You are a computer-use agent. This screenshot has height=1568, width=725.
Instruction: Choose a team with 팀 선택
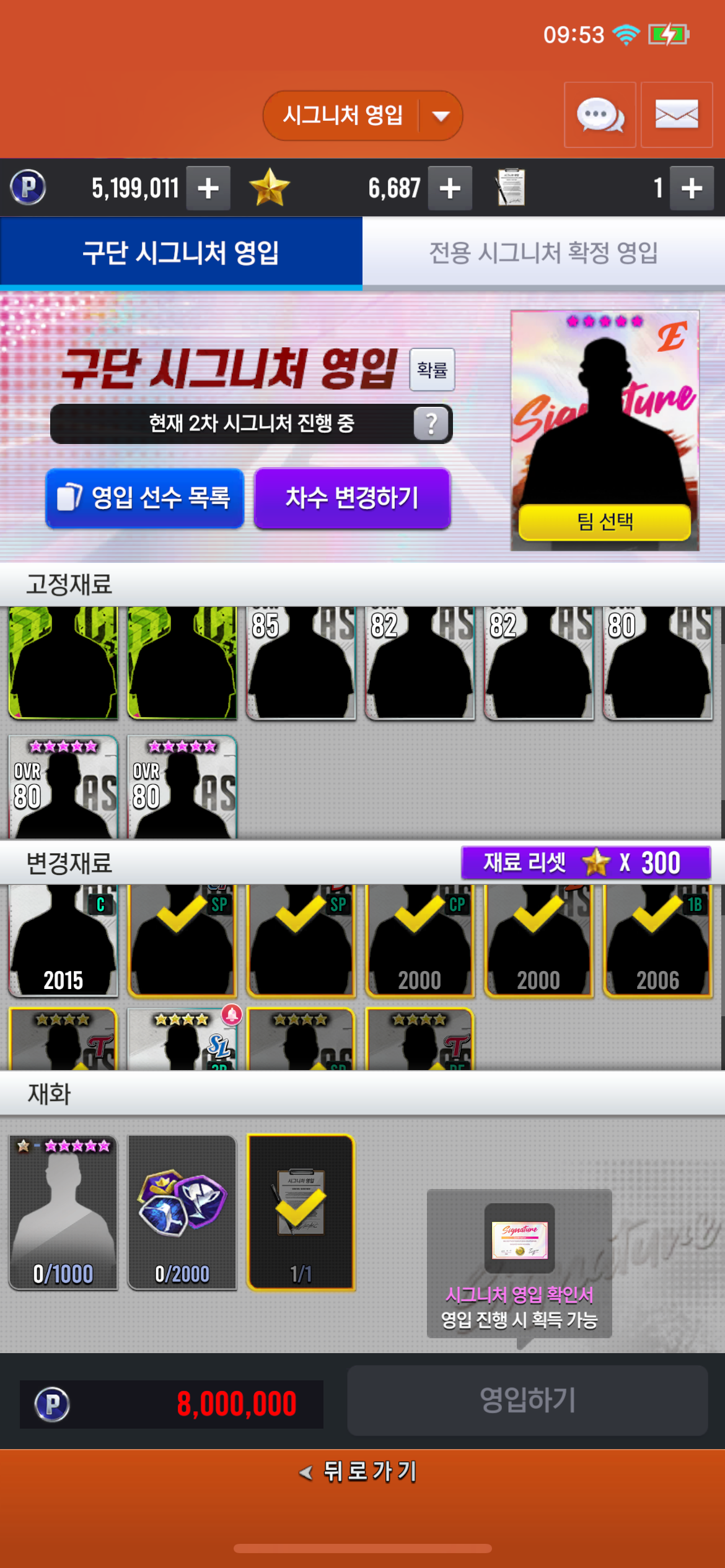coord(604,521)
